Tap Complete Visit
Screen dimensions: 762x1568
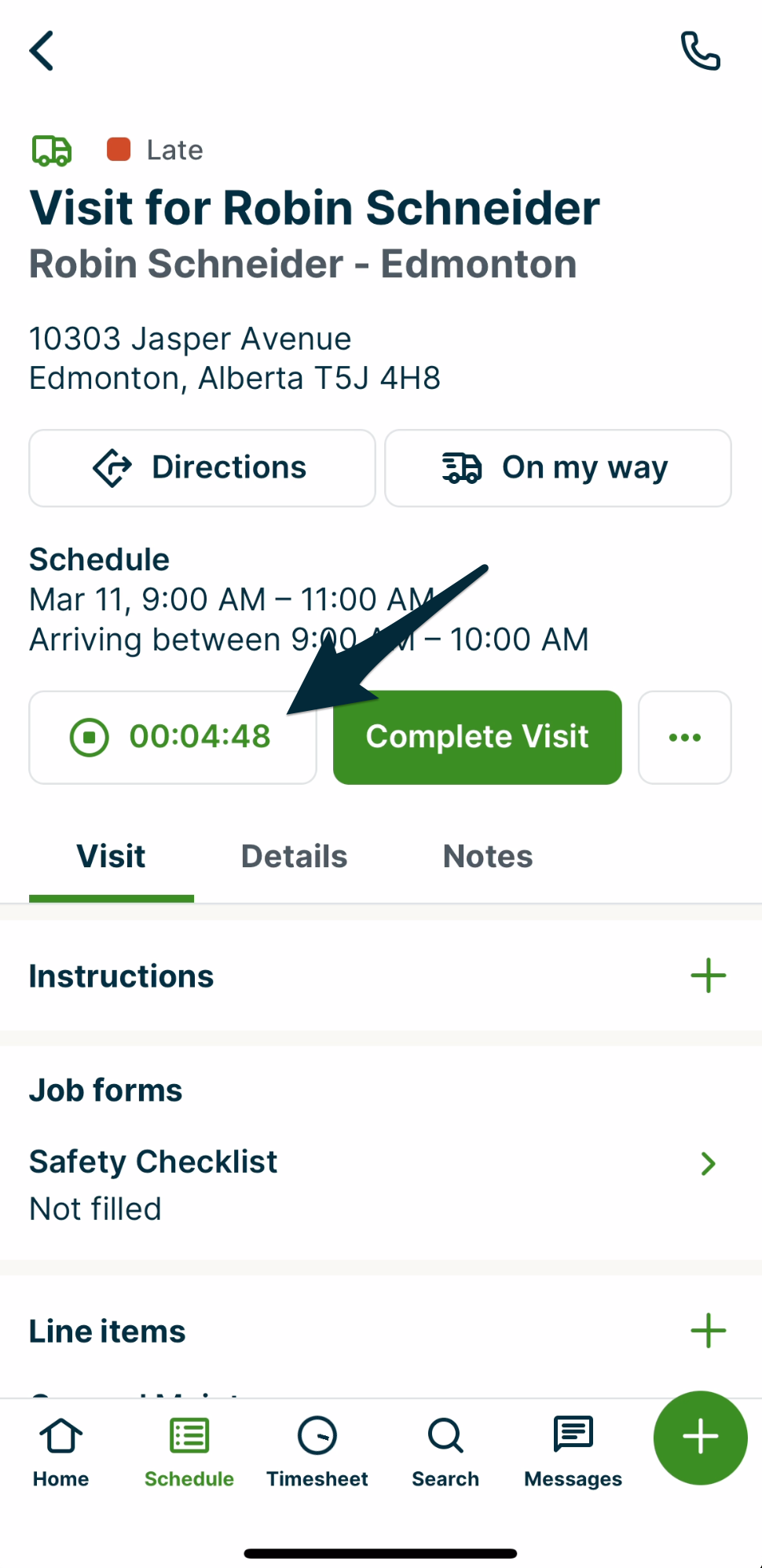476,737
